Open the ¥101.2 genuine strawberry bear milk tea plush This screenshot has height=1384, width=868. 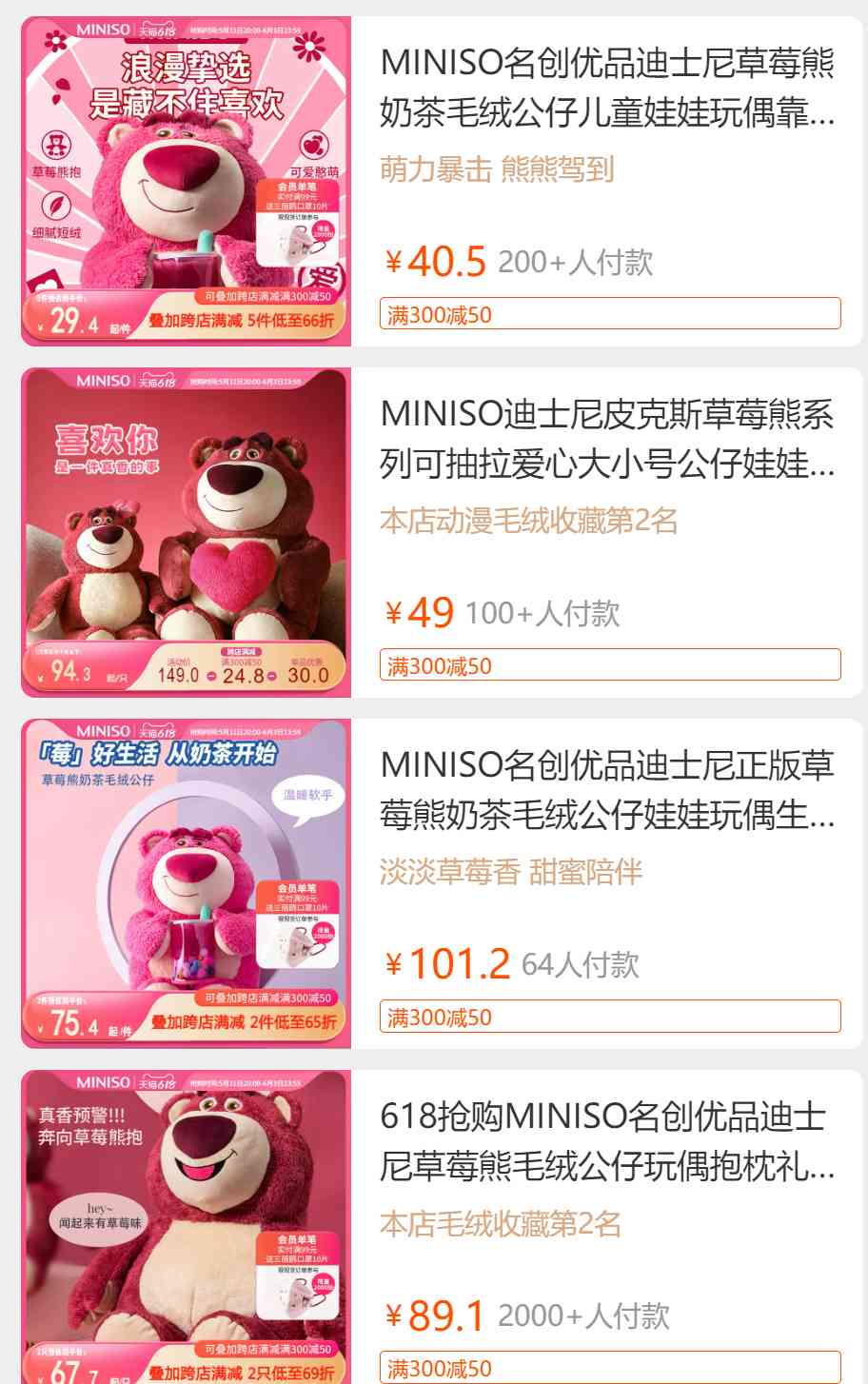pos(607,790)
